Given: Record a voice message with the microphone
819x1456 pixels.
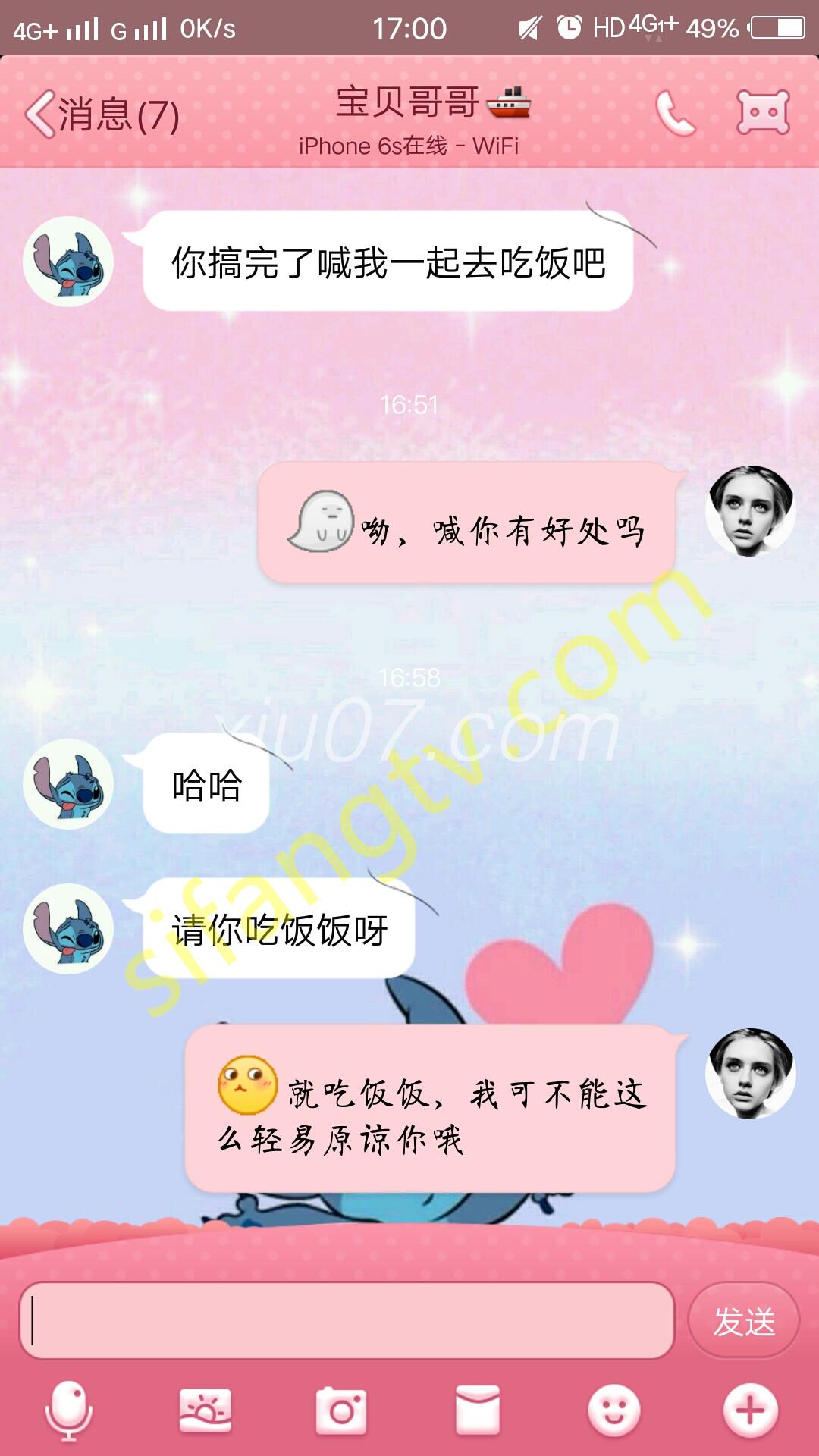Looking at the screenshot, I should pyautogui.click(x=68, y=1410).
